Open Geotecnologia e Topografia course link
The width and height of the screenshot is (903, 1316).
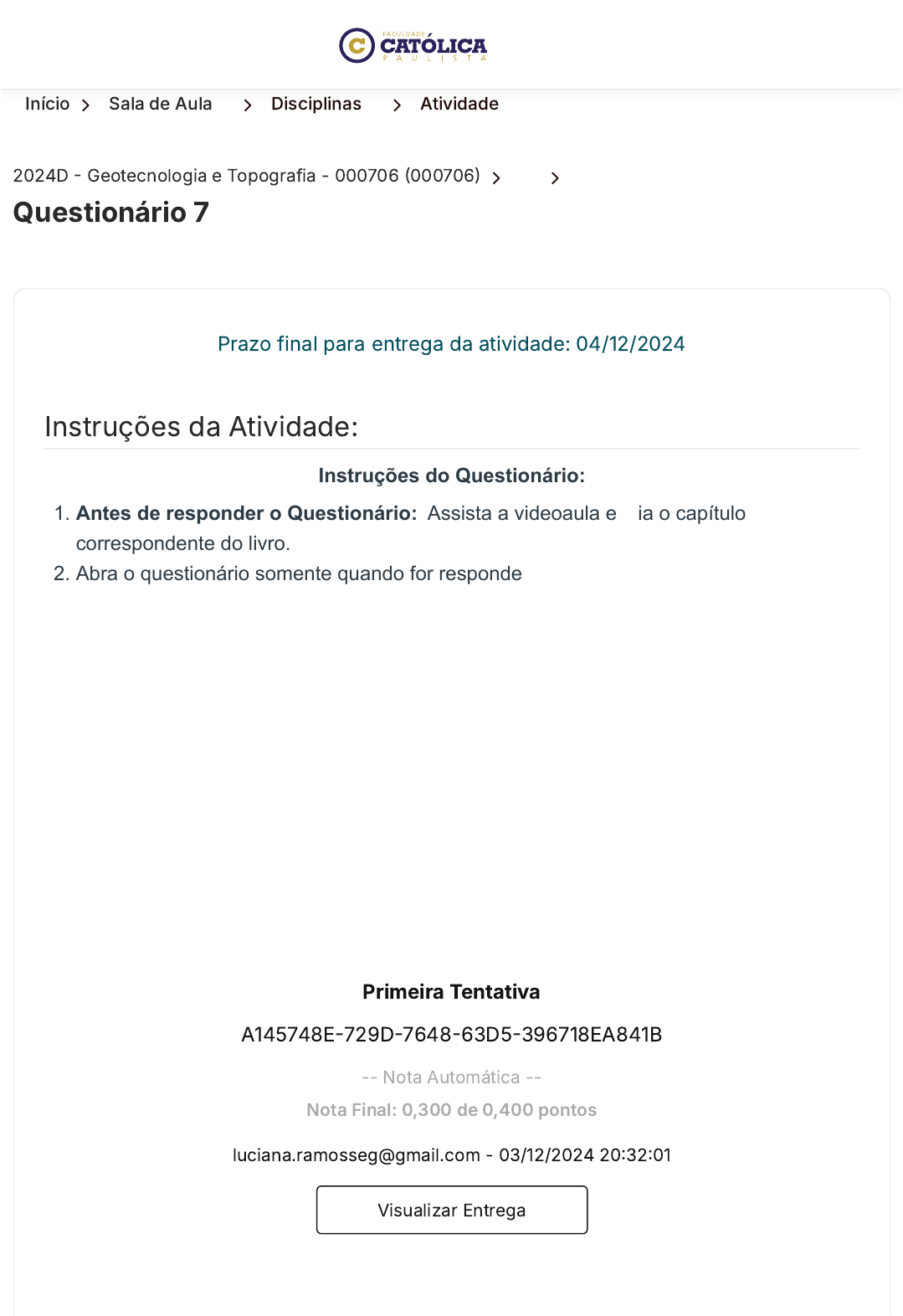point(247,176)
